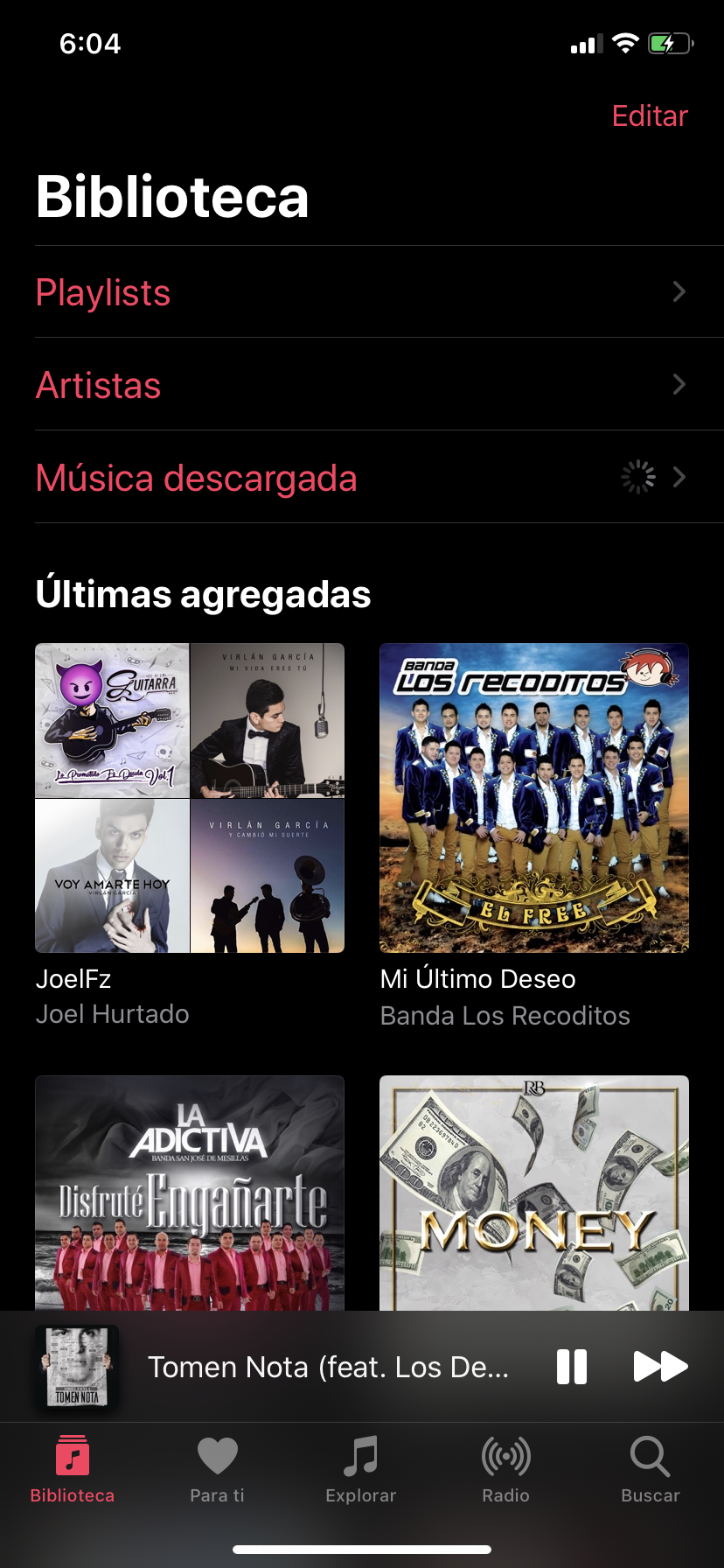Open the Playlists section
Viewport: 724px width, 1568px height.
[361, 292]
